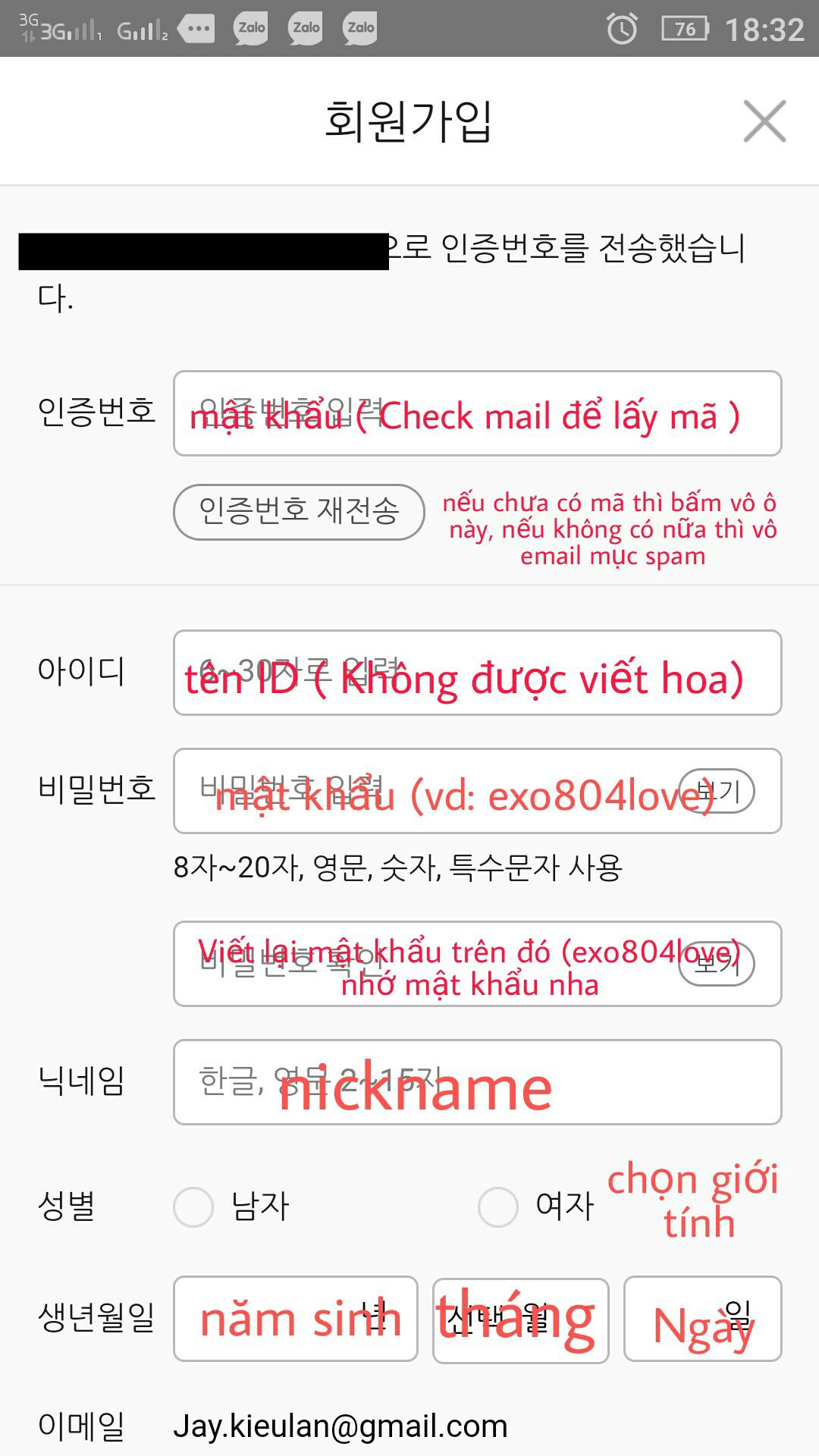819x1456 pixels.
Task: Resend code with 인증번호 재전송 button
Action: (299, 512)
